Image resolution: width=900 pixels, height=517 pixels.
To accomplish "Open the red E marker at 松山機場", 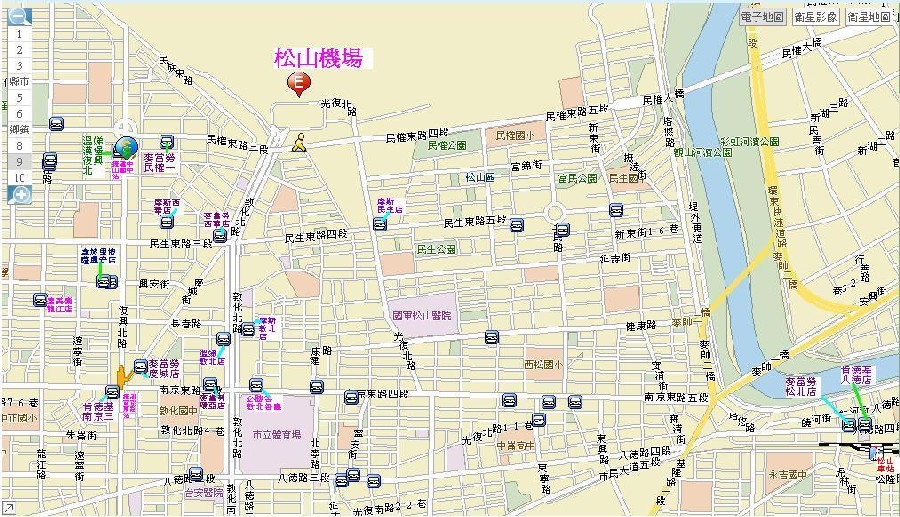I will 296,84.
